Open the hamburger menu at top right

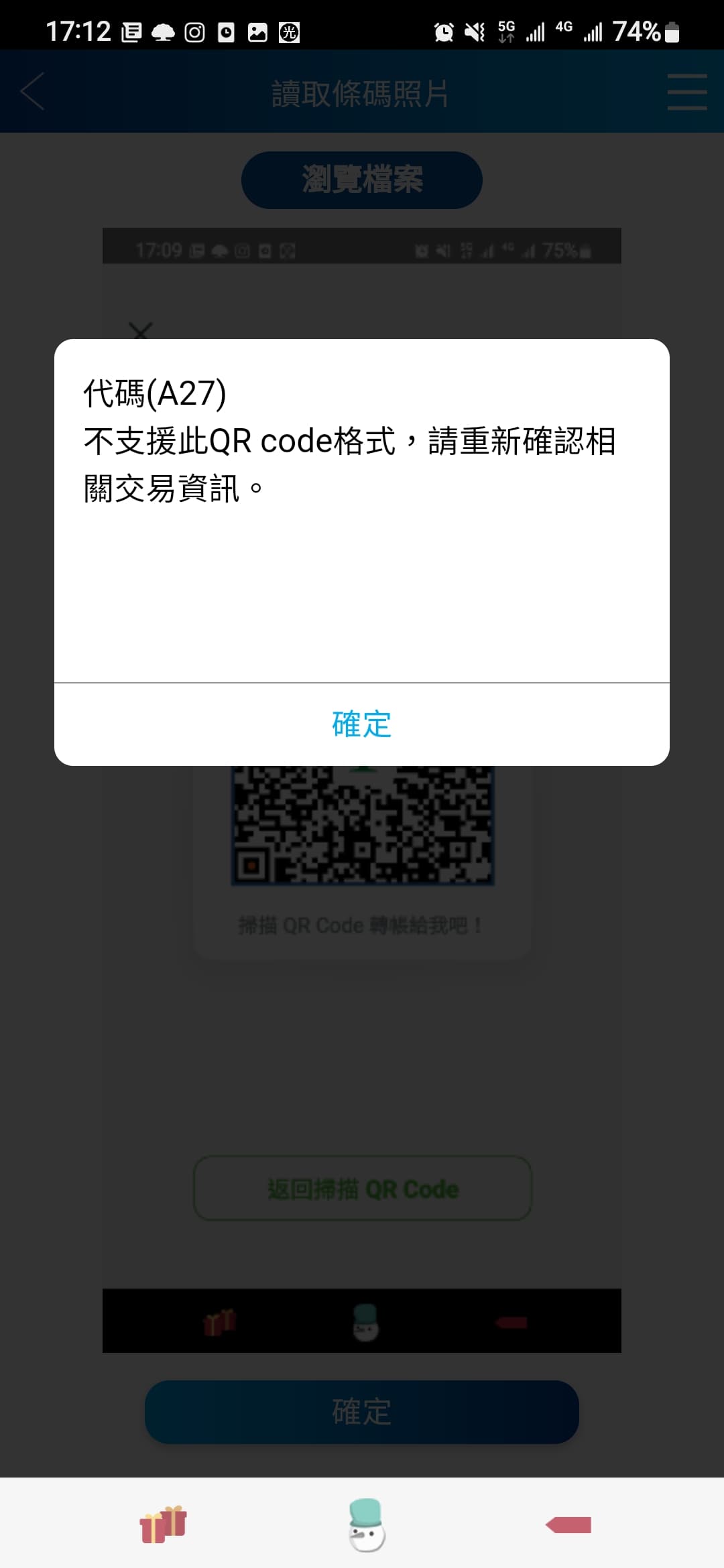click(x=686, y=92)
